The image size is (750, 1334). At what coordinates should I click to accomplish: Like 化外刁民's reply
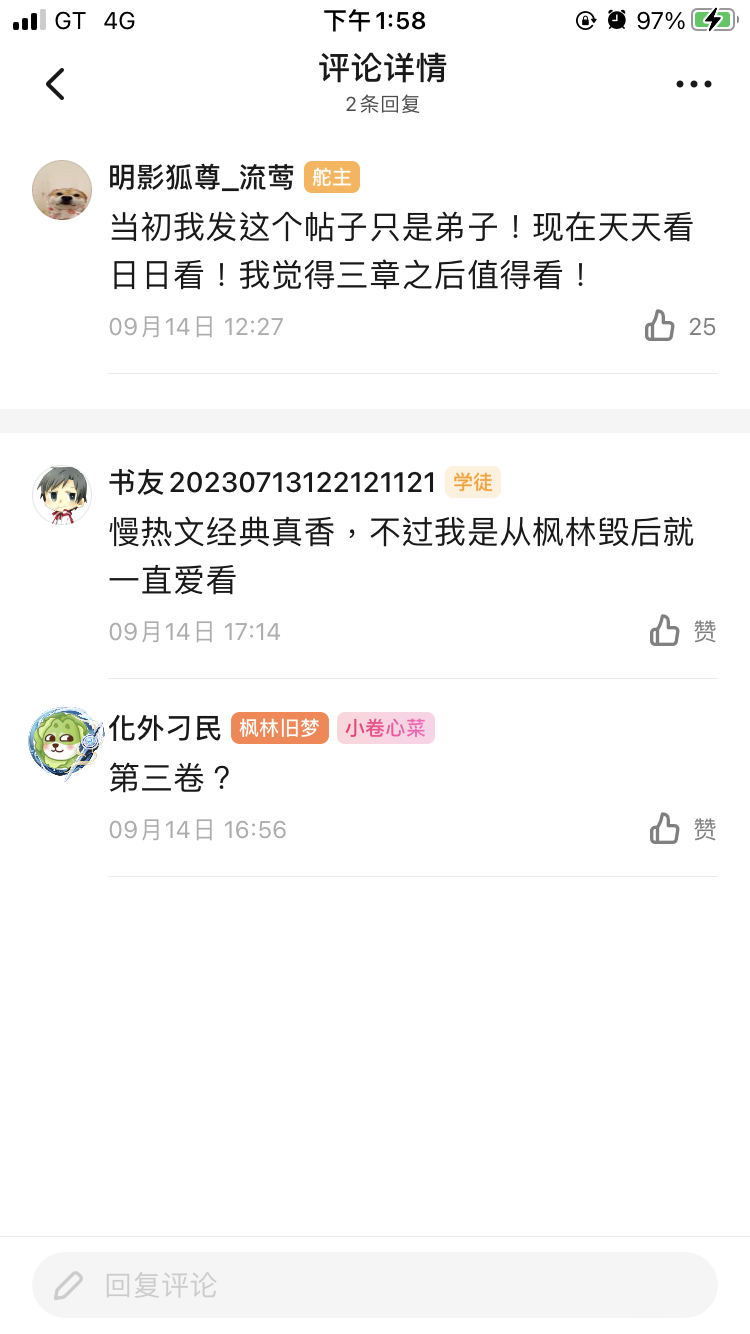point(665,829)
